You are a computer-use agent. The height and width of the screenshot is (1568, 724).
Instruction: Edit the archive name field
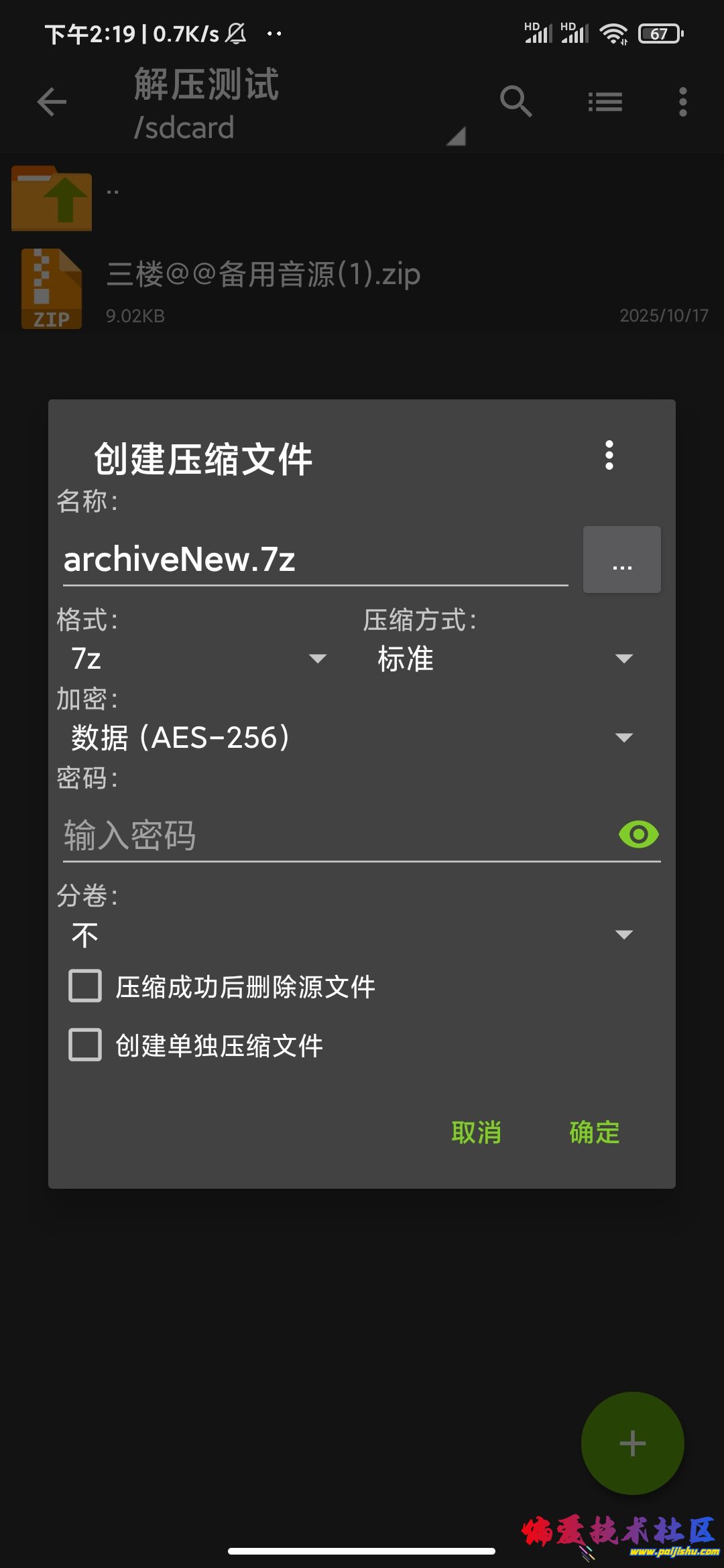tap(315, 560)
